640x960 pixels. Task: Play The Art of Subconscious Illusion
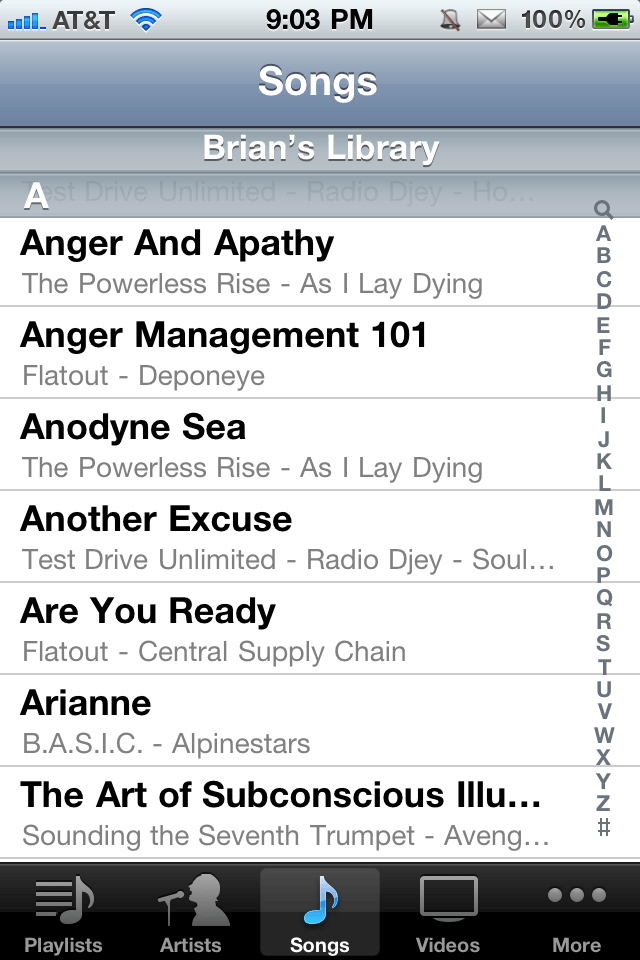click(290, 813)
